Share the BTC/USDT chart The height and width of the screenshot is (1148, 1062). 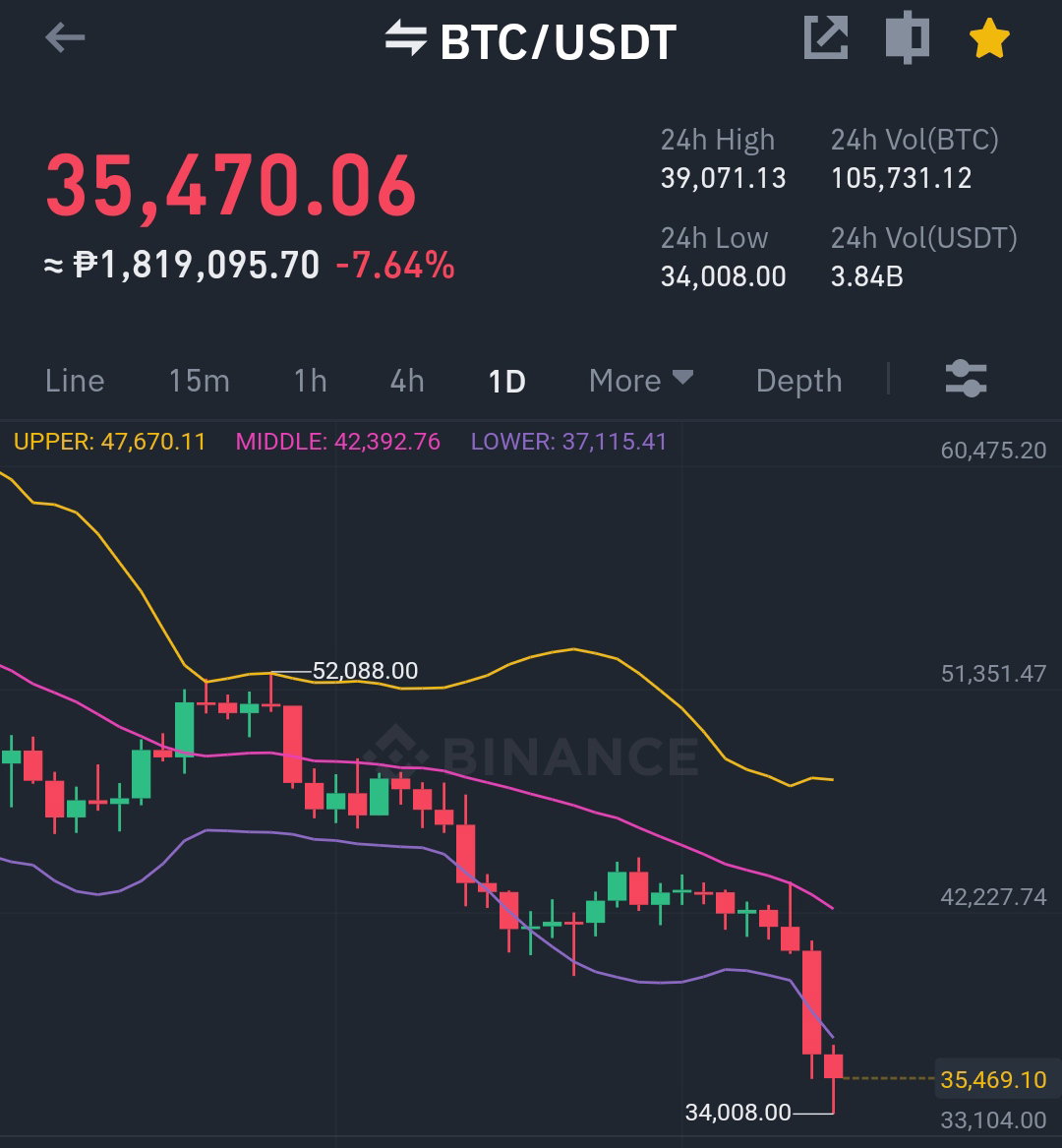pyautogui.click(x=826, y=37)
